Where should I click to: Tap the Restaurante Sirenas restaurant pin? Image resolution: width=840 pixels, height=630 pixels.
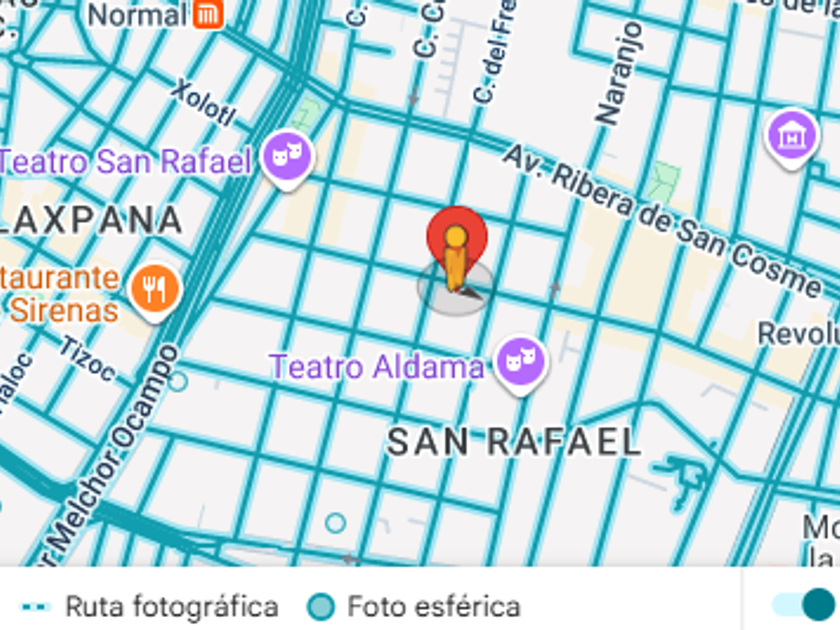point(155,289)
